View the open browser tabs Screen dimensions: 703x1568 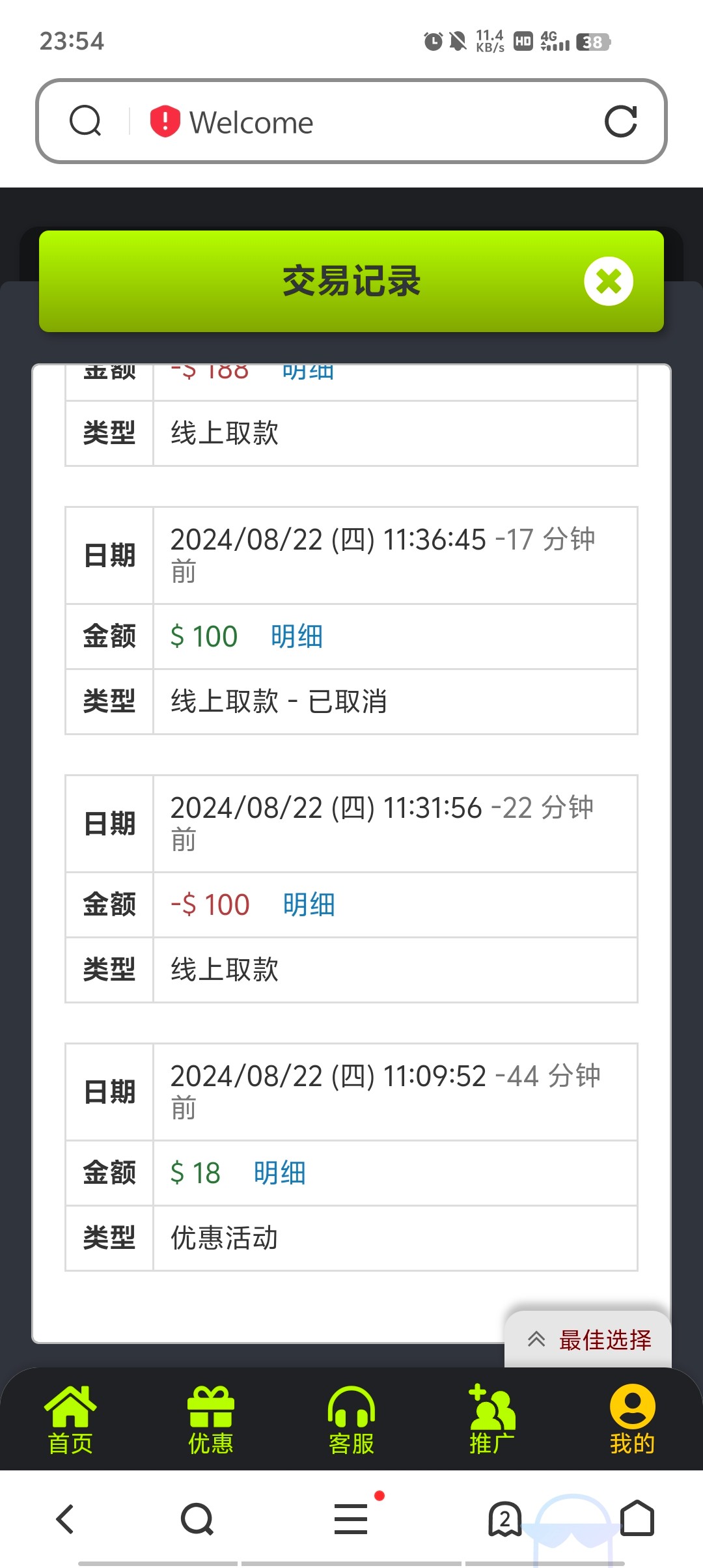505,1519
